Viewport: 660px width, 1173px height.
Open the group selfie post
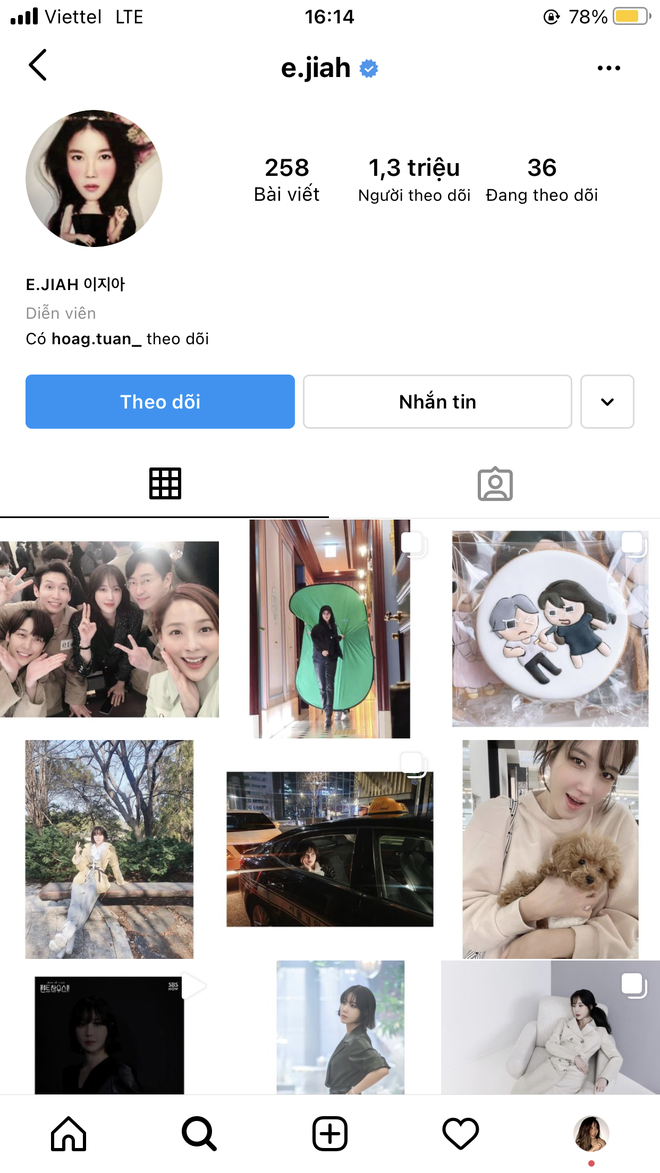[x=109, y=629]
